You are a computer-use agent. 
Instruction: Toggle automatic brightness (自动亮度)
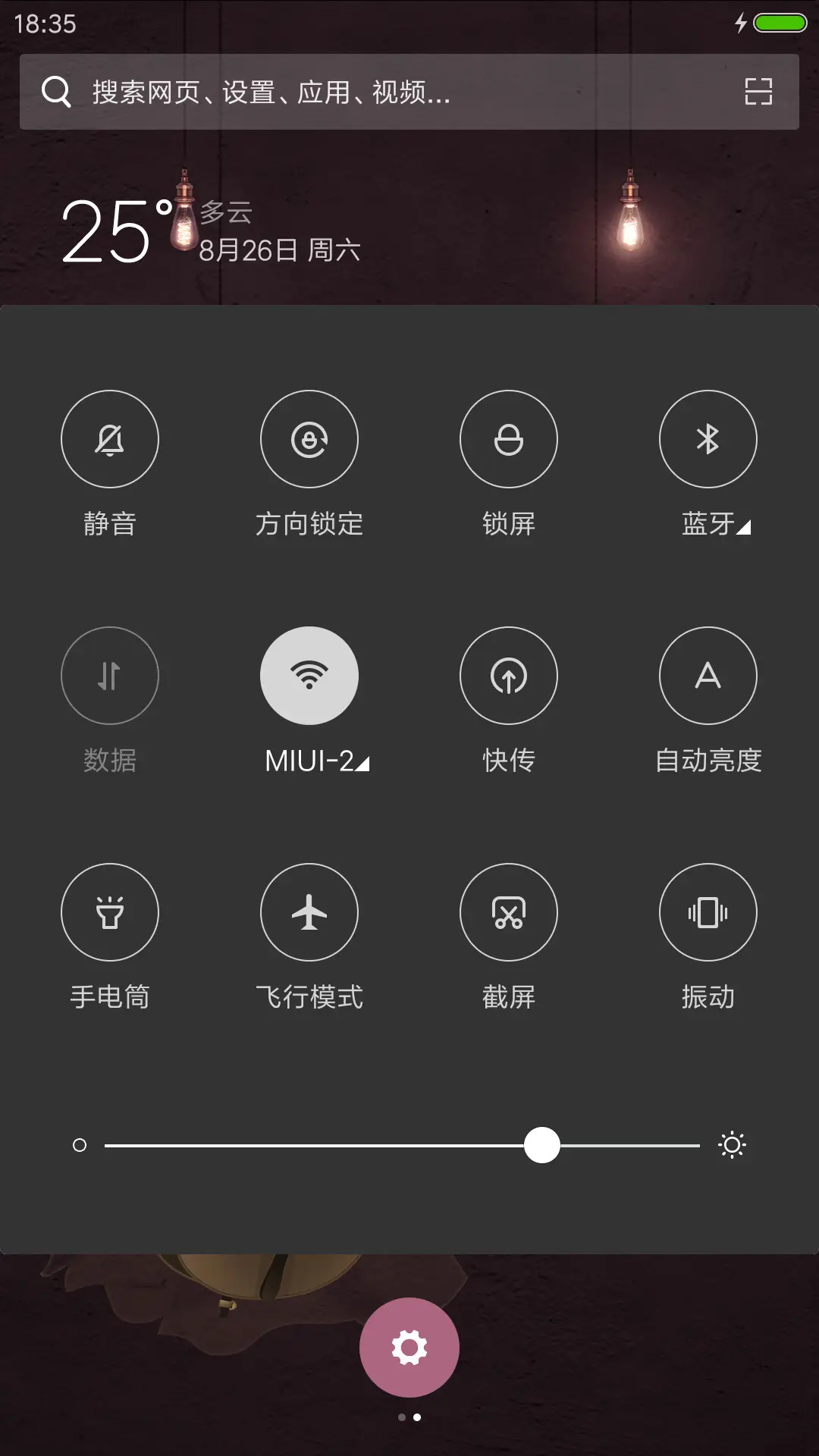[x=708, y=676]
